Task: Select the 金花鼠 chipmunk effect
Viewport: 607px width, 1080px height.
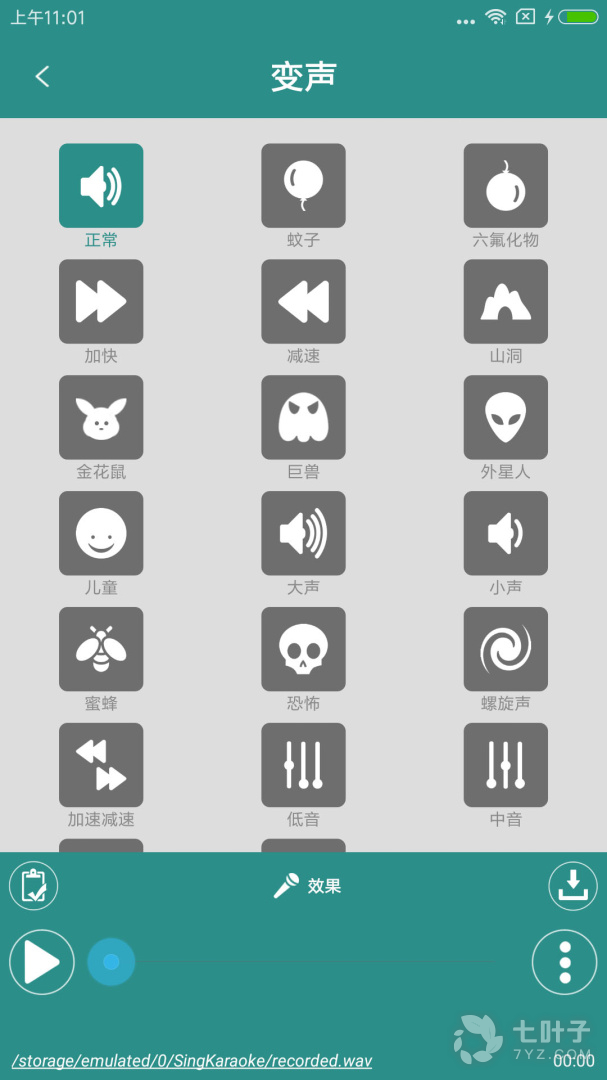Action: (101, 417)
